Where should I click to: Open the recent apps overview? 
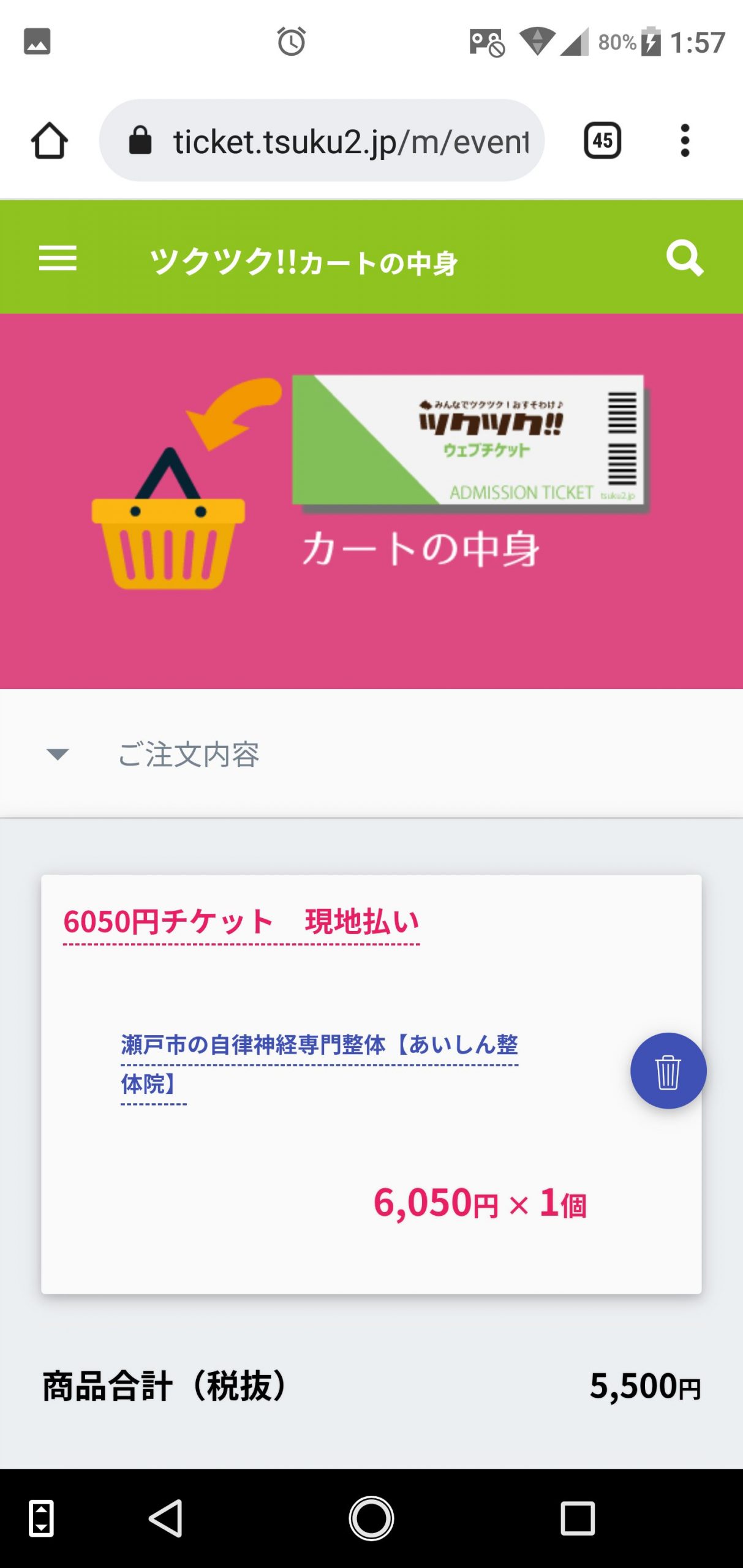coord(577,1518)
